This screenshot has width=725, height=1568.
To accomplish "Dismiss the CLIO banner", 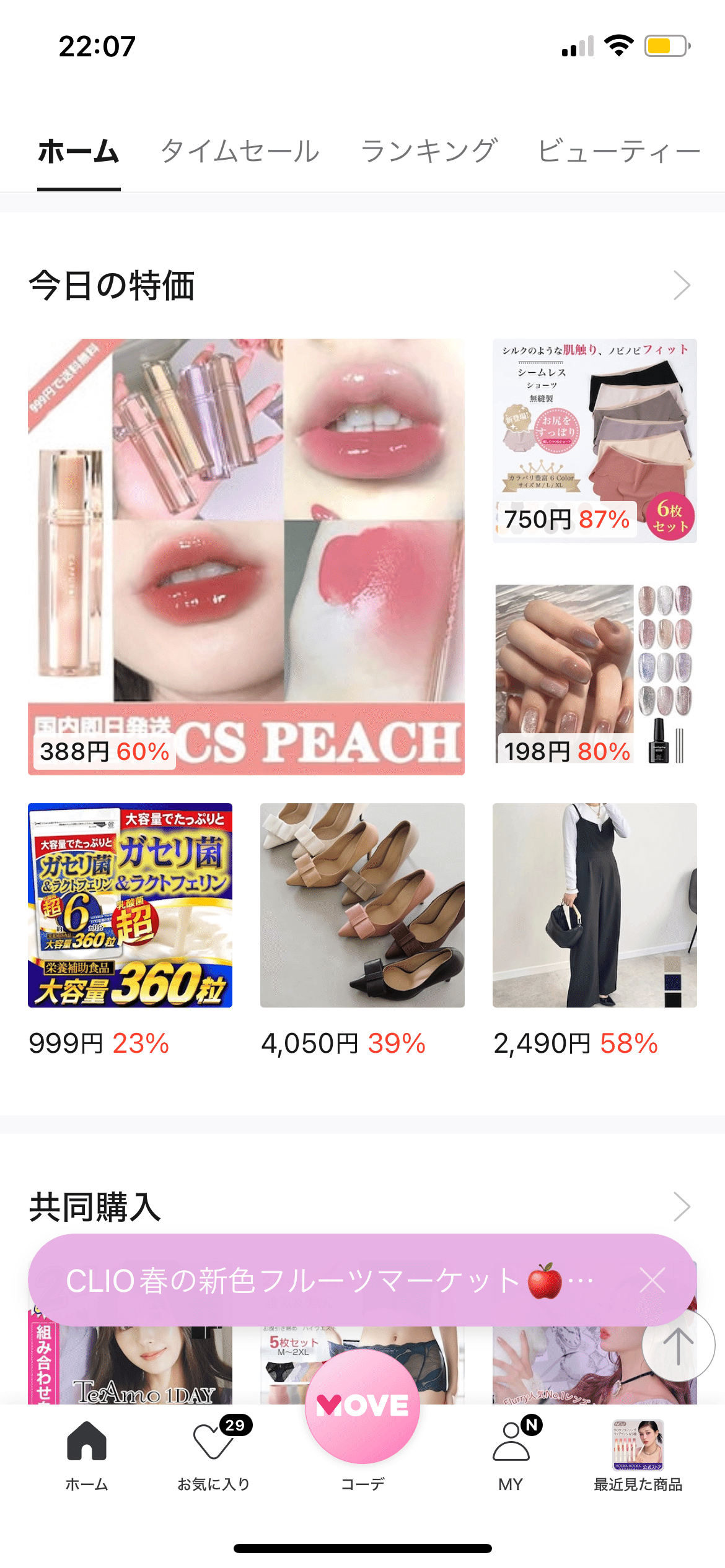I will coord(652,1280).
